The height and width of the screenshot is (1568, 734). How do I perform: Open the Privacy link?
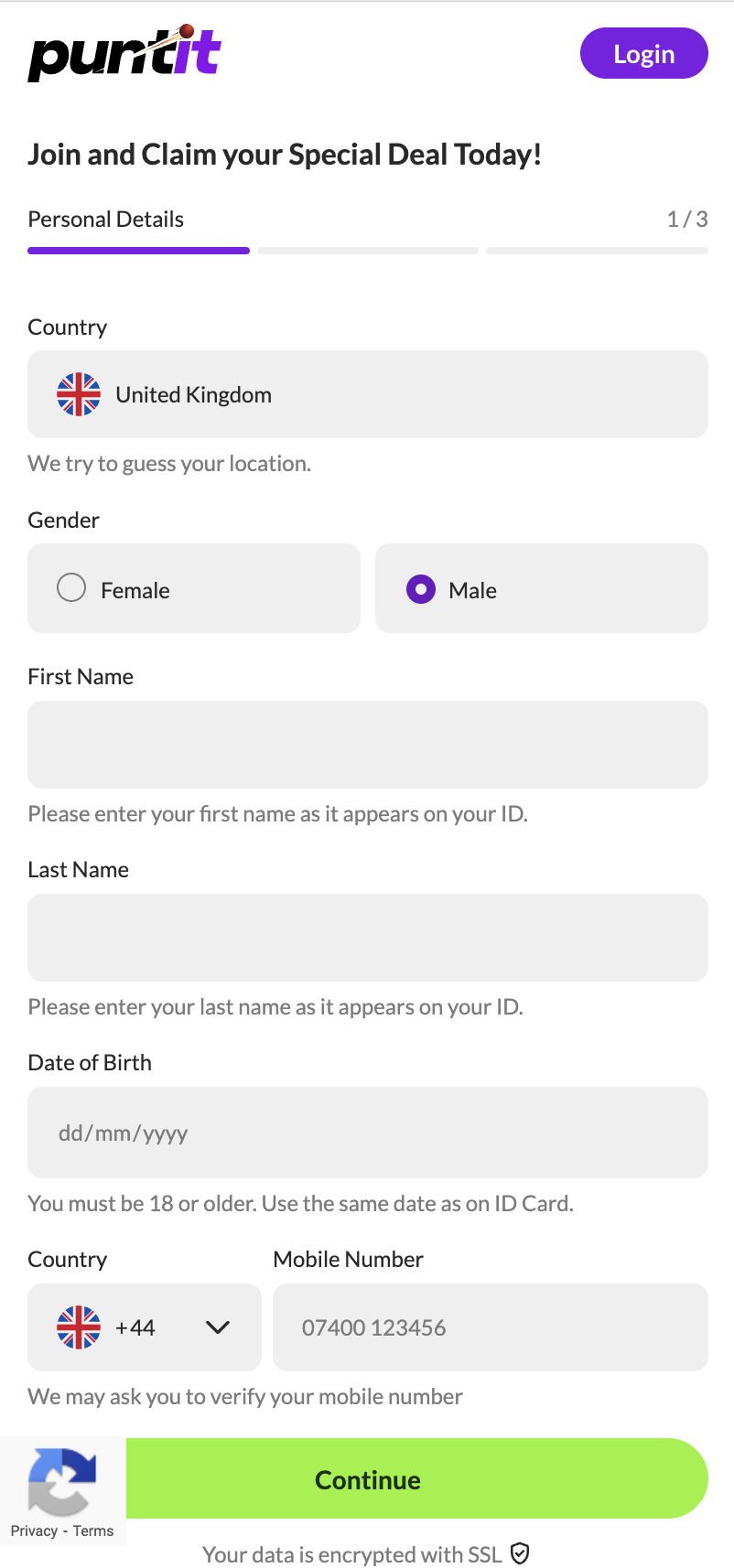pos(32,1530)
